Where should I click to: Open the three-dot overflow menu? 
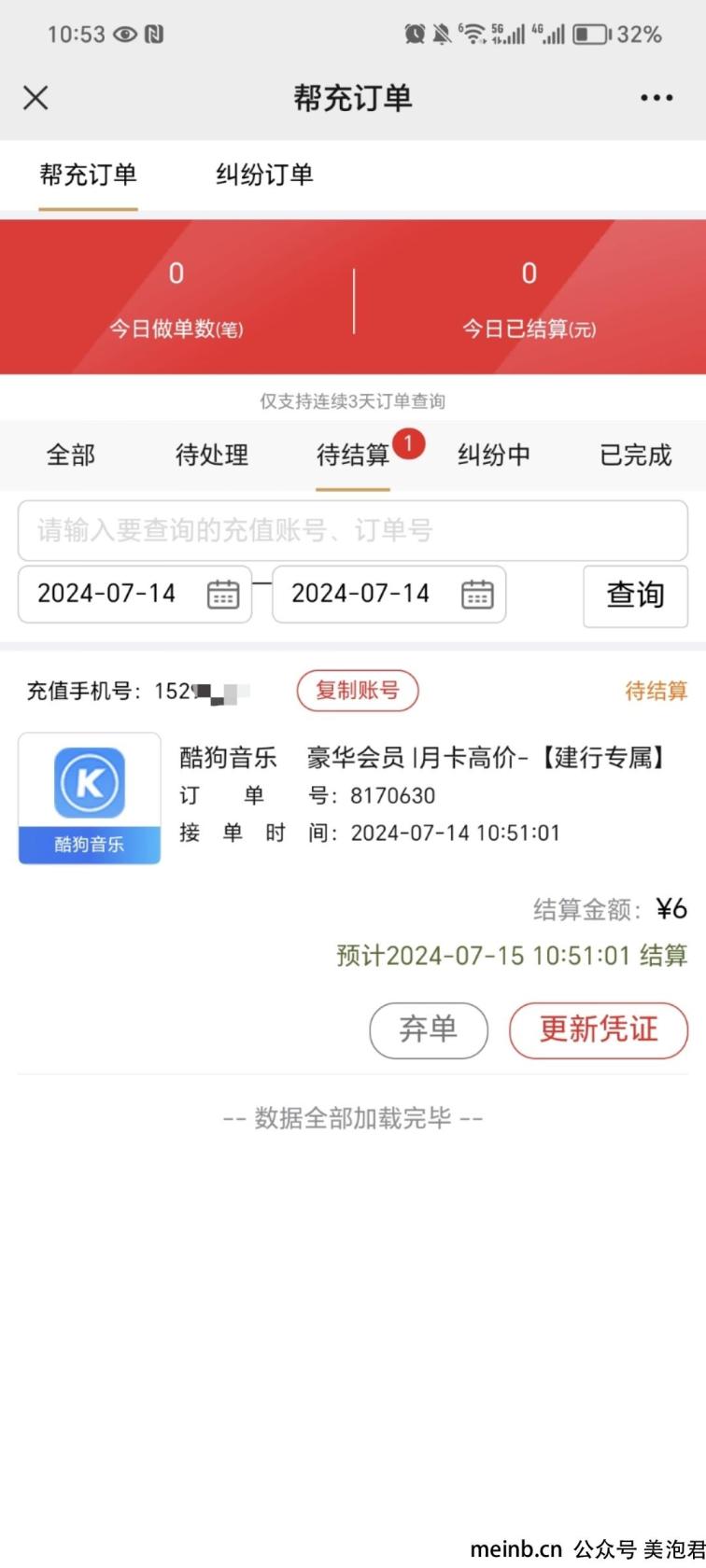tap(657, 98)
